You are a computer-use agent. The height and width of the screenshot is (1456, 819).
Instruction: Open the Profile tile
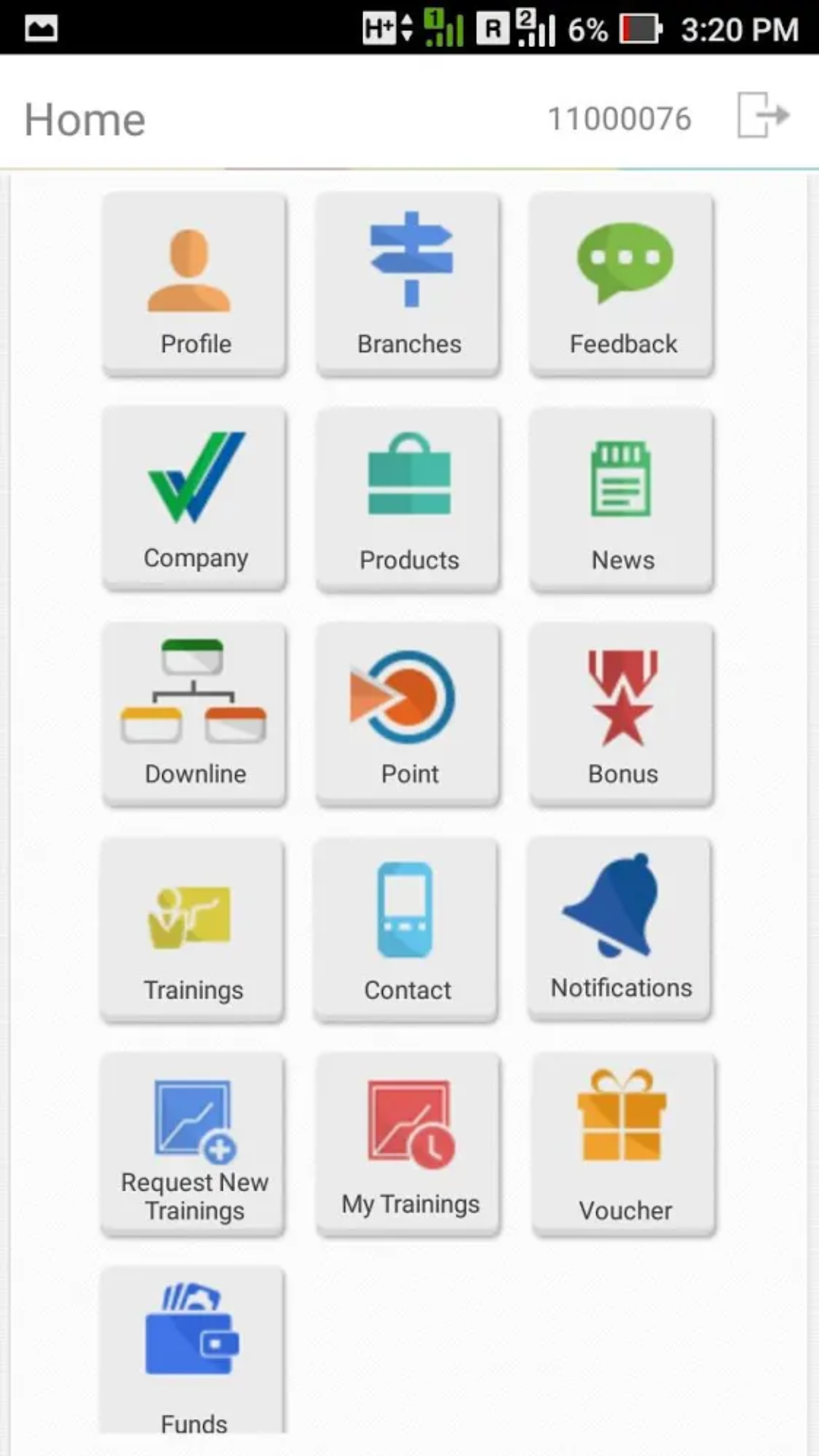click(x=195, y=284)
